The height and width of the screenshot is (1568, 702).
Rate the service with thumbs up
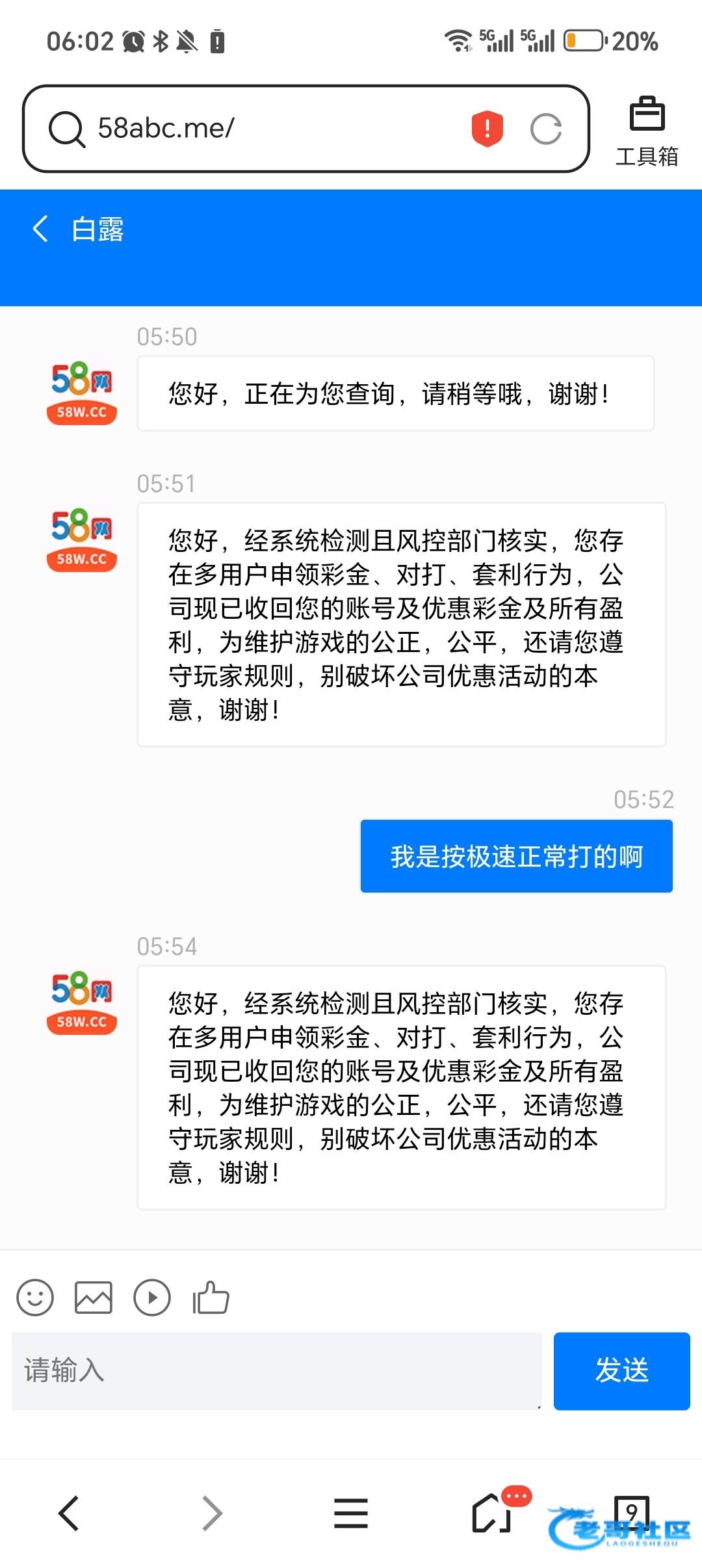tap(211, 1298)
